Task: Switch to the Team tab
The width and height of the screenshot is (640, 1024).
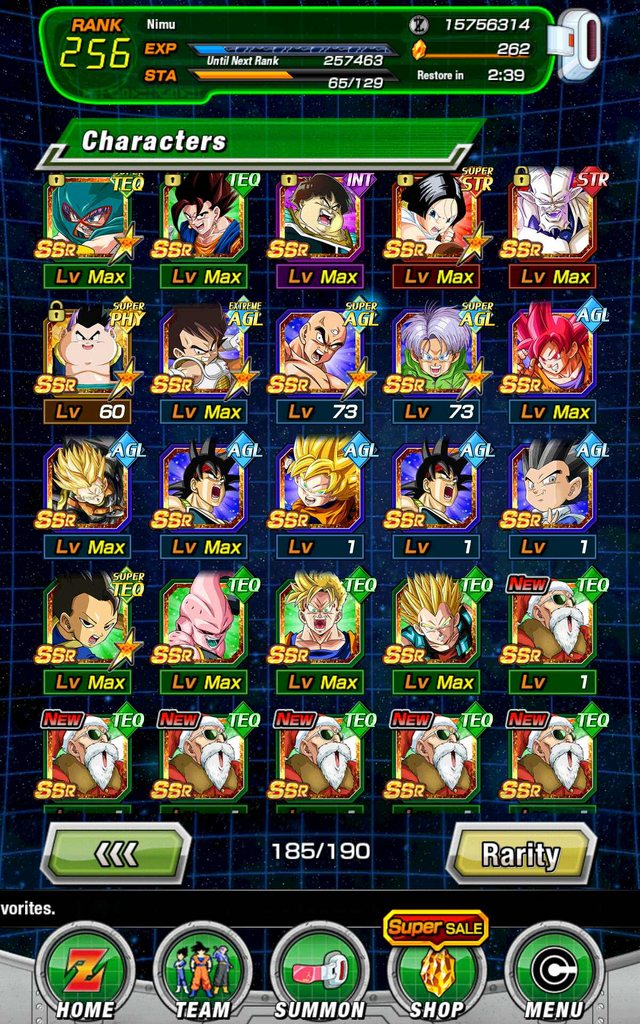Action: coord(202,972)
